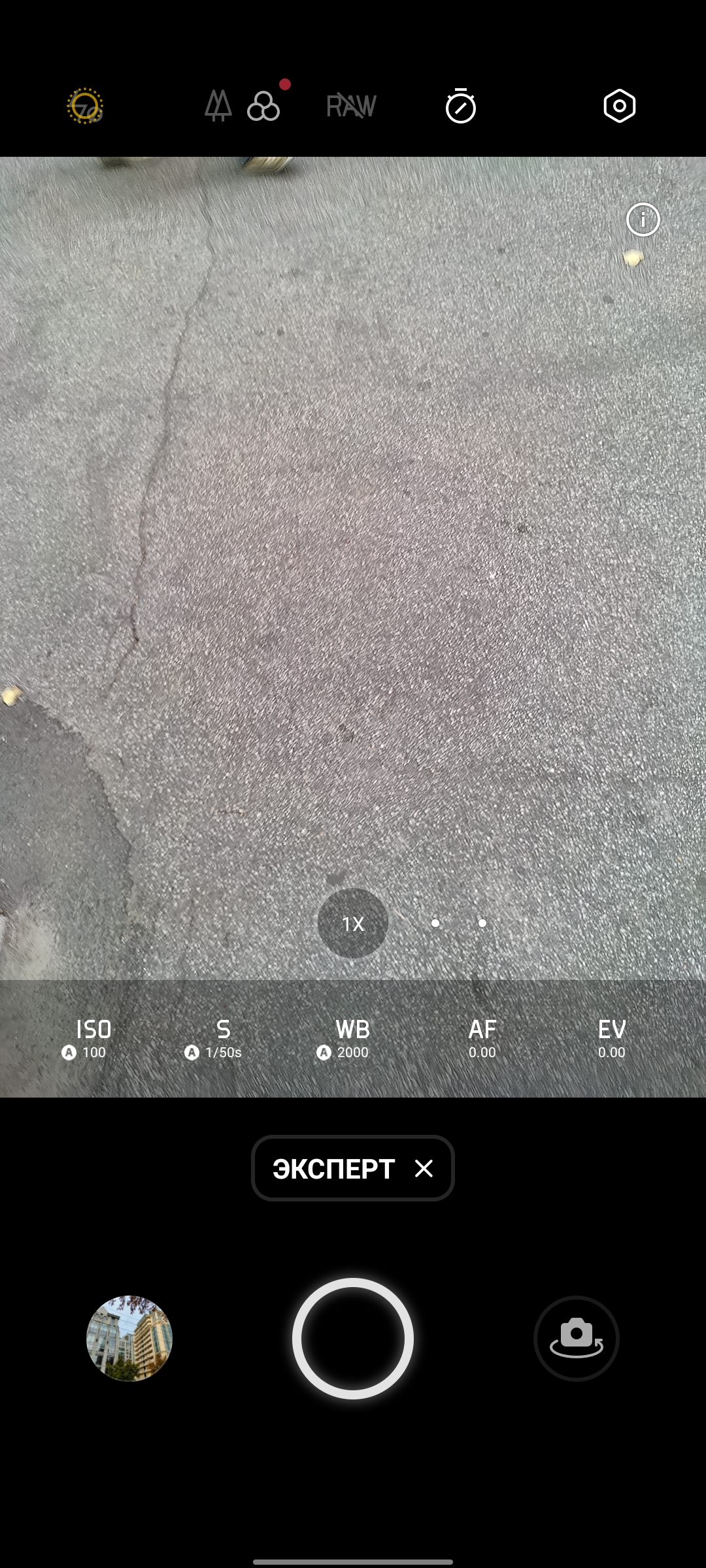The height and width of the screenshot is (1568, 706).
Task: Adjust the AF focus setting
Action: (x=482, y=1038)
